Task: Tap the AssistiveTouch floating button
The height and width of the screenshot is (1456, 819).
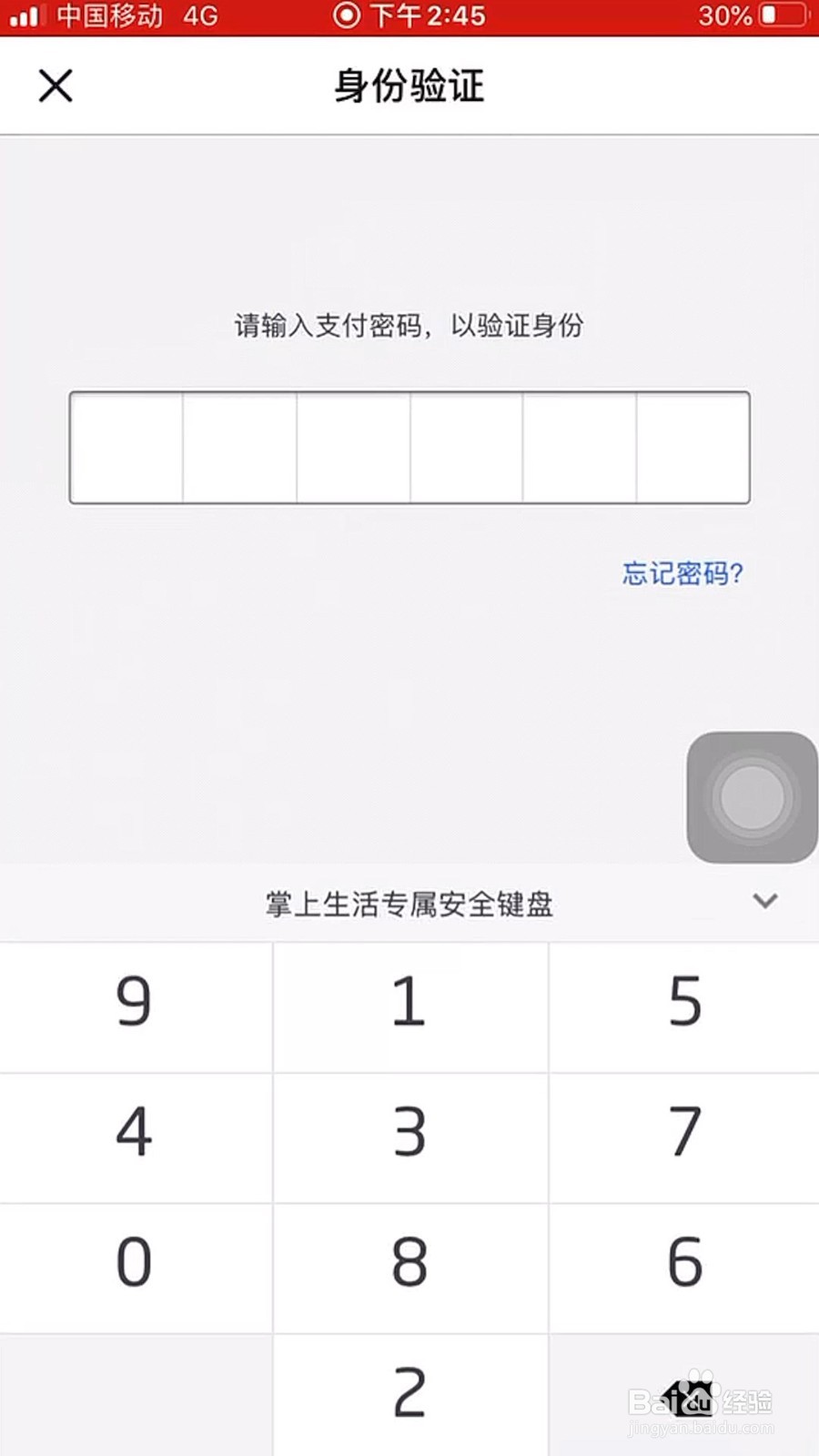Action: coord(750,796)
